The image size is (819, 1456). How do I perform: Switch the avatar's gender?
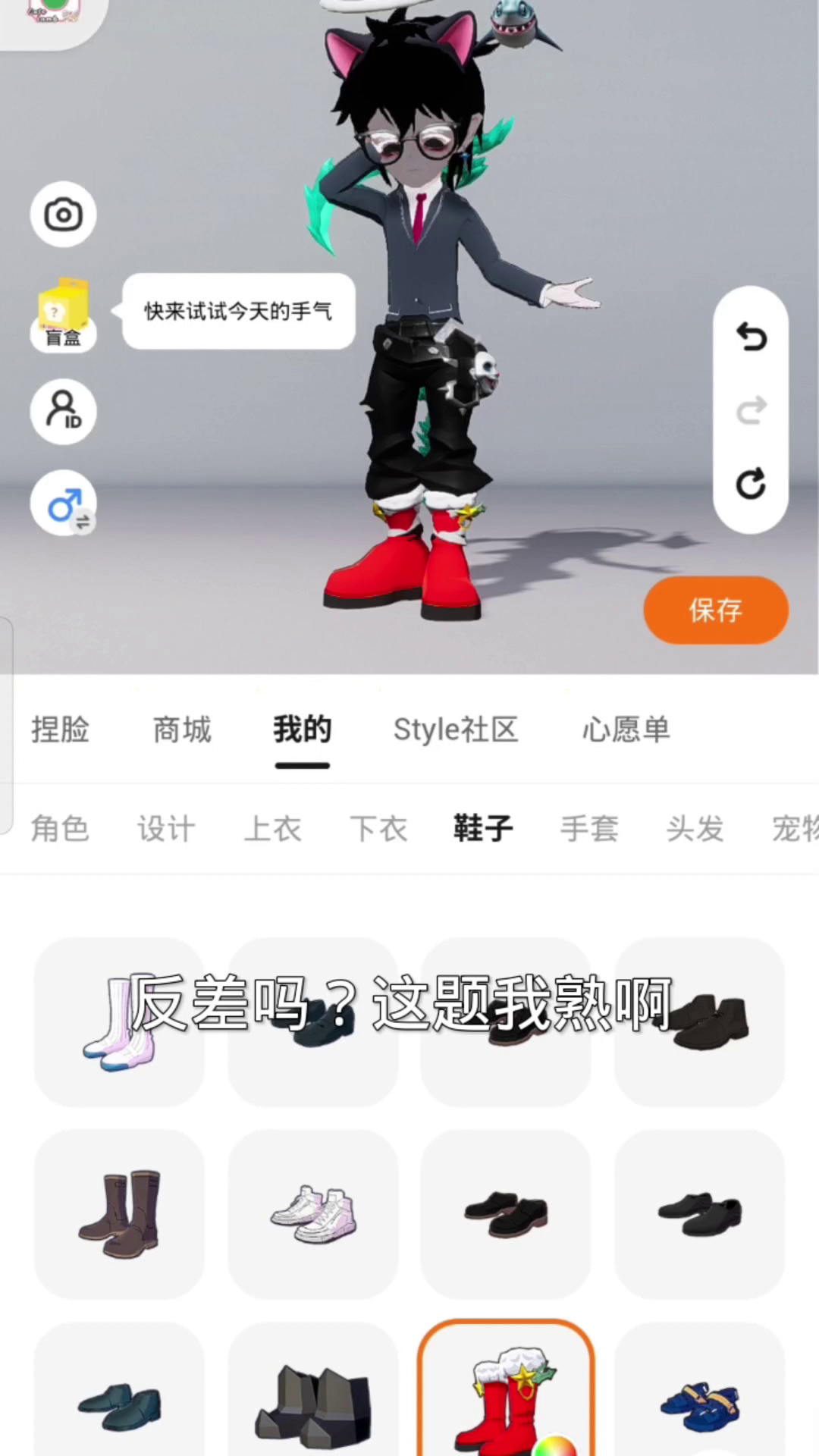63,504
